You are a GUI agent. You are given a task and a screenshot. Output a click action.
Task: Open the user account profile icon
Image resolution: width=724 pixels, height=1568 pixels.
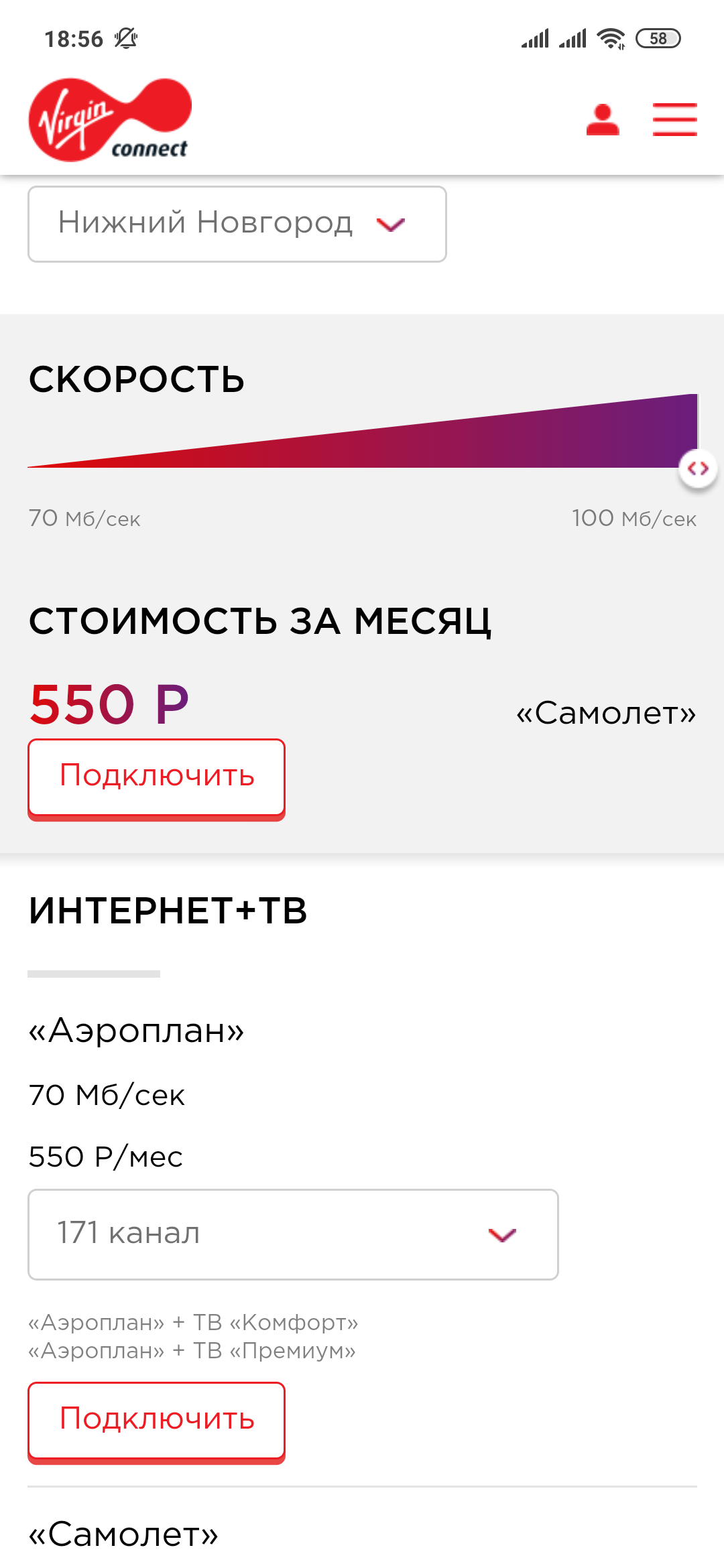click(x=602, y=120)
